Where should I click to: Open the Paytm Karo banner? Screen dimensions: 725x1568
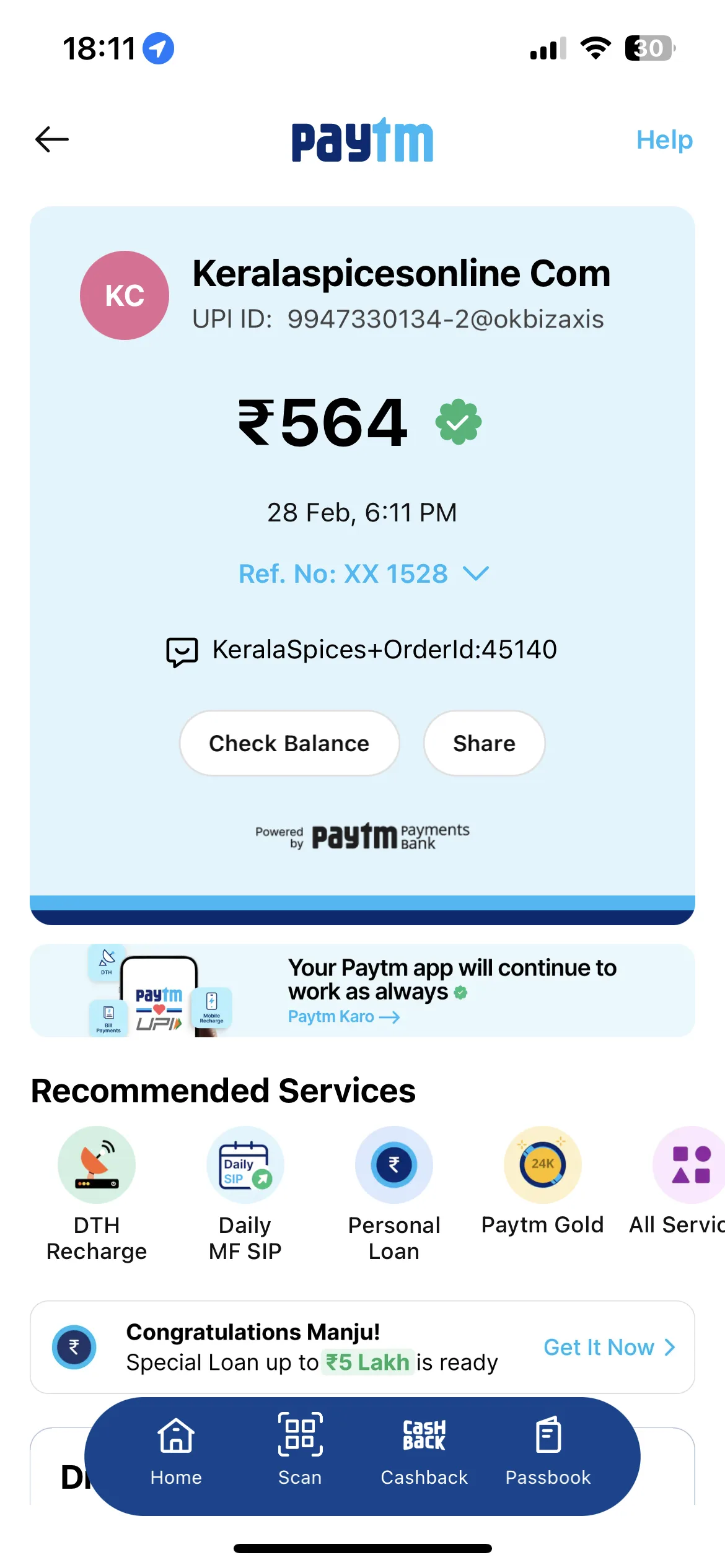pyautogui.click(x=362, y=990)
